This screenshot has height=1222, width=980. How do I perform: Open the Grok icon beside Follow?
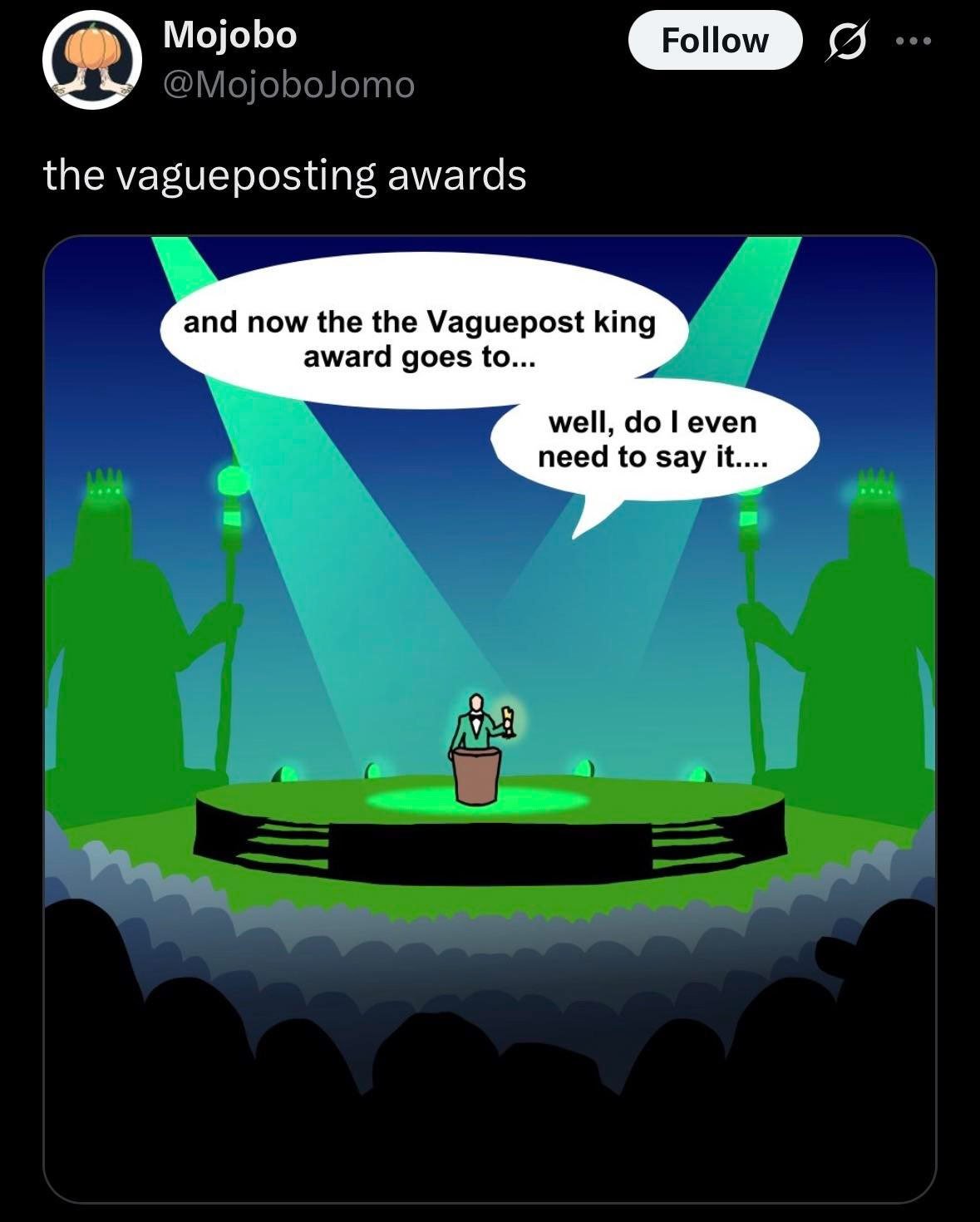tap(847, 41)
